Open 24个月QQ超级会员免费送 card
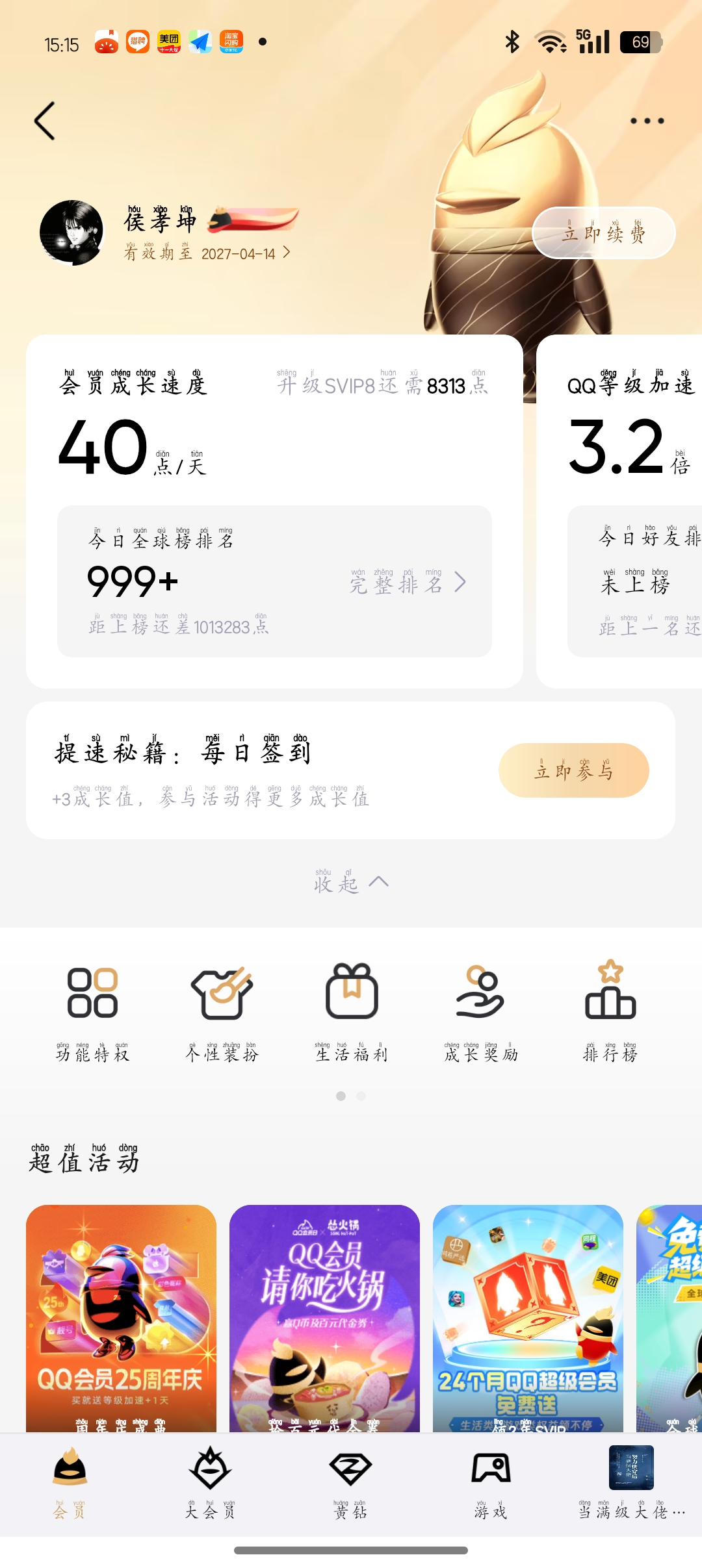702x1568 pixels. (528, 1317)
